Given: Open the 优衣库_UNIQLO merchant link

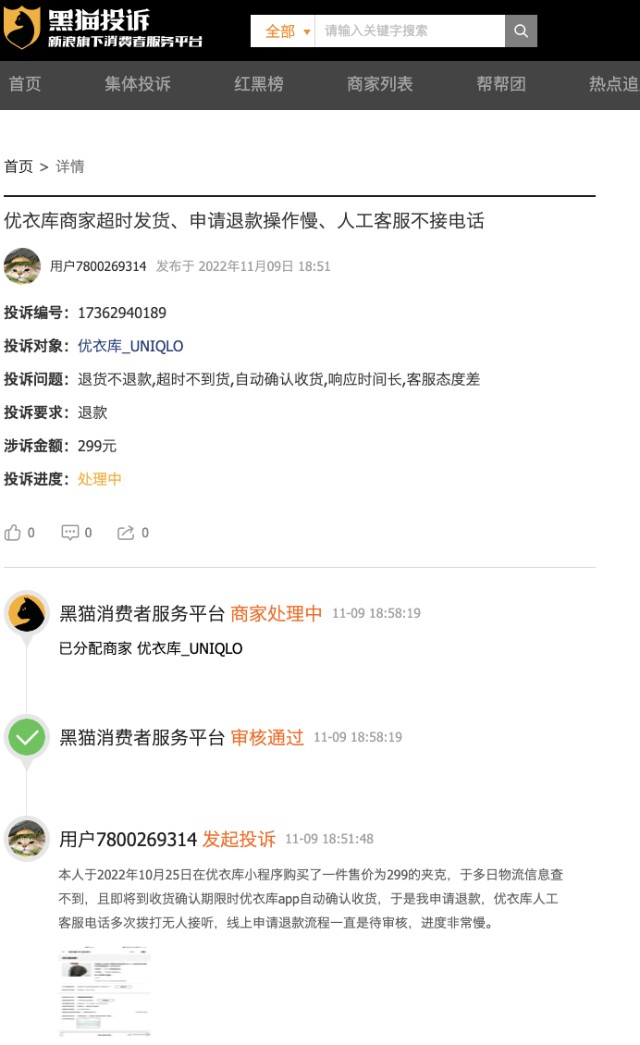Looking at the screenshot, I should click(131, 346).
